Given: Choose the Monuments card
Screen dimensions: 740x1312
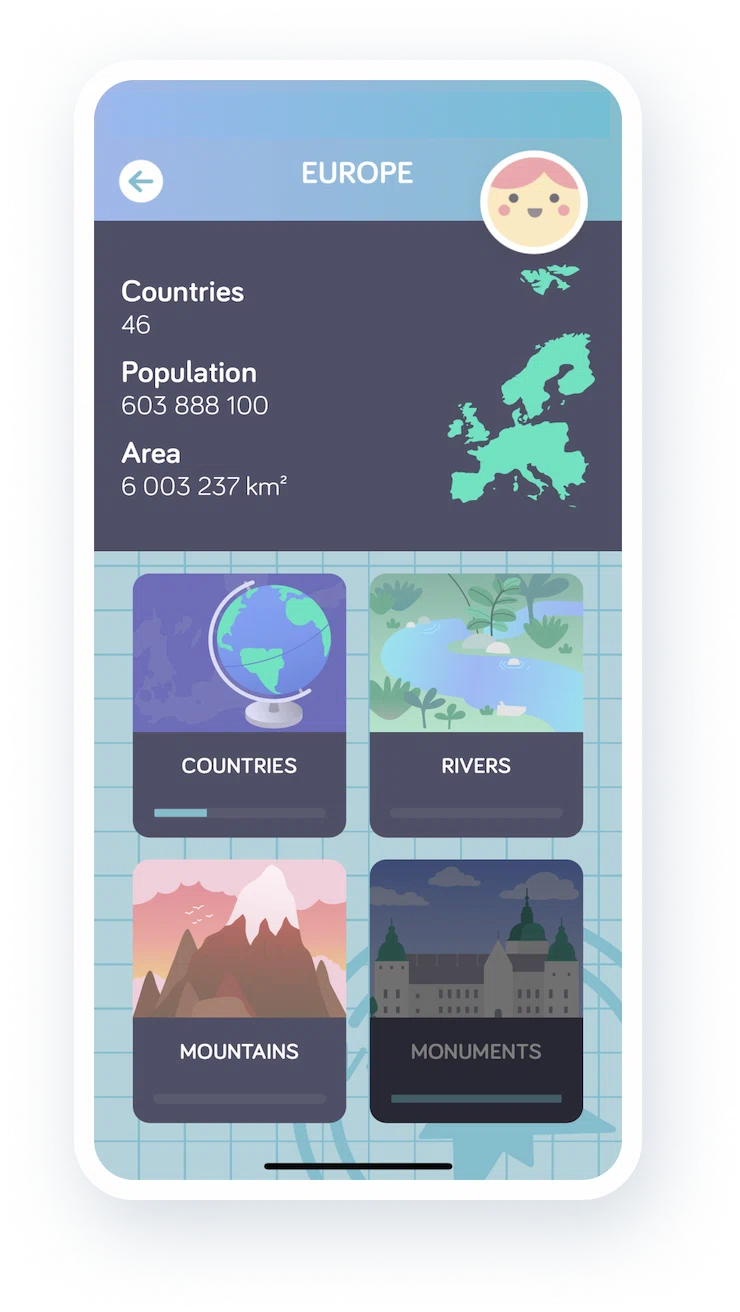Looking at the screenshot, I should pos(476,990).
